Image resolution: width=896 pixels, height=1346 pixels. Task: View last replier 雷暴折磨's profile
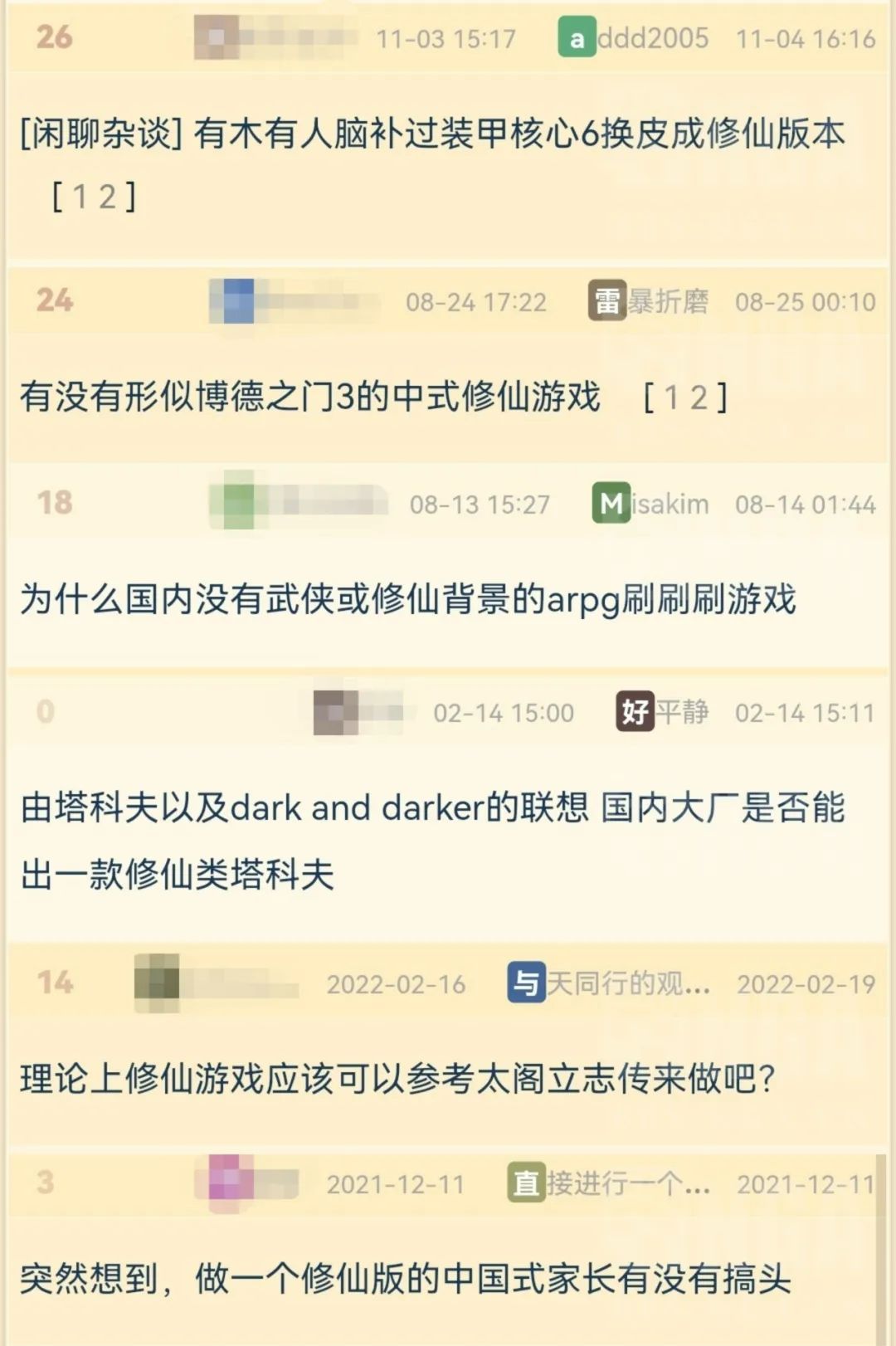(x=650, y=301)
